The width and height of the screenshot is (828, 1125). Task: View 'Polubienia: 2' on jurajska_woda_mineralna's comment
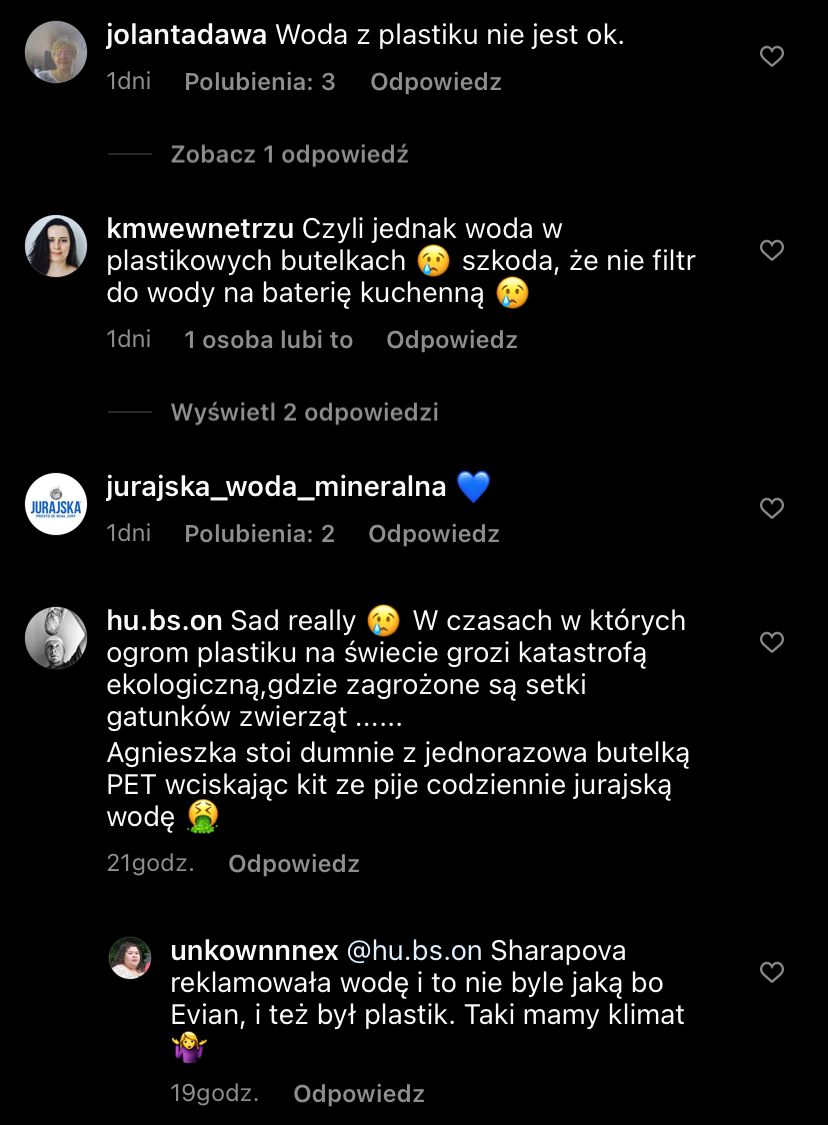[x=260, y=533]
